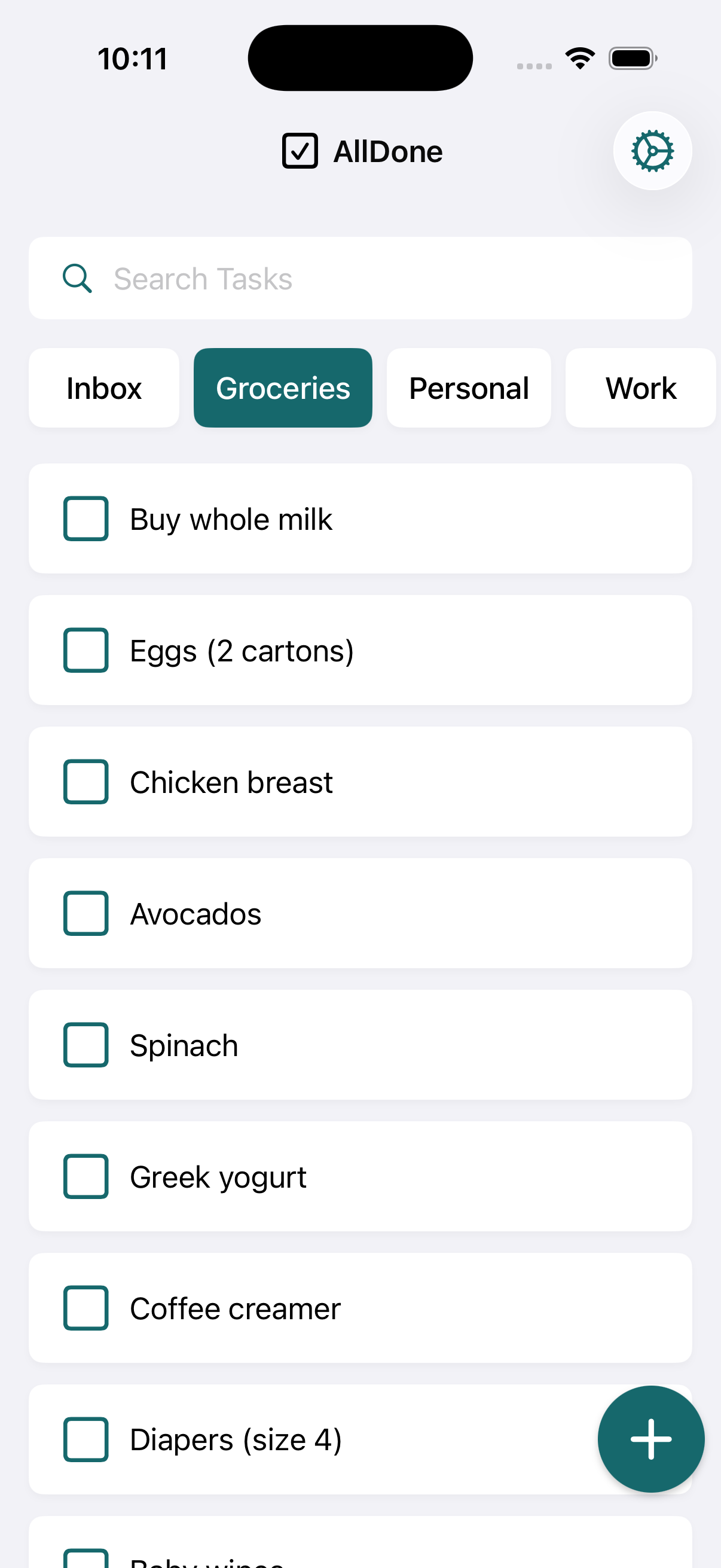Tap the plus button to add a task
721x1568 pixels.
[x=650, y=1439]
